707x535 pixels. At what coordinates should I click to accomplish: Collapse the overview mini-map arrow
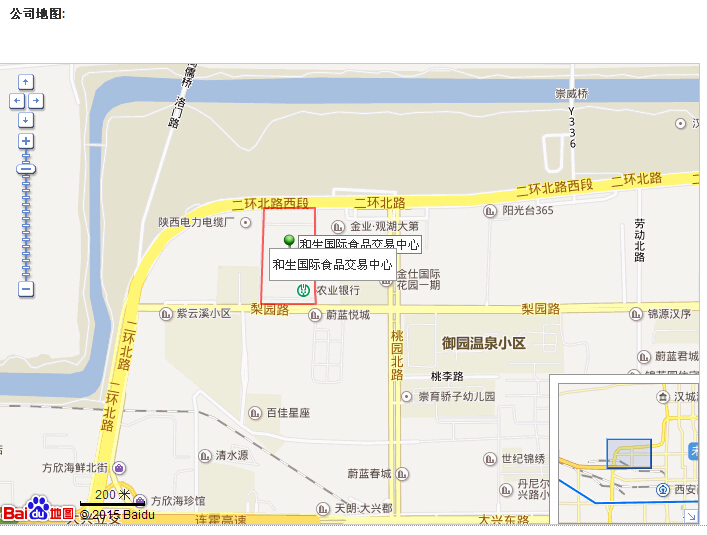pos(691,516)
